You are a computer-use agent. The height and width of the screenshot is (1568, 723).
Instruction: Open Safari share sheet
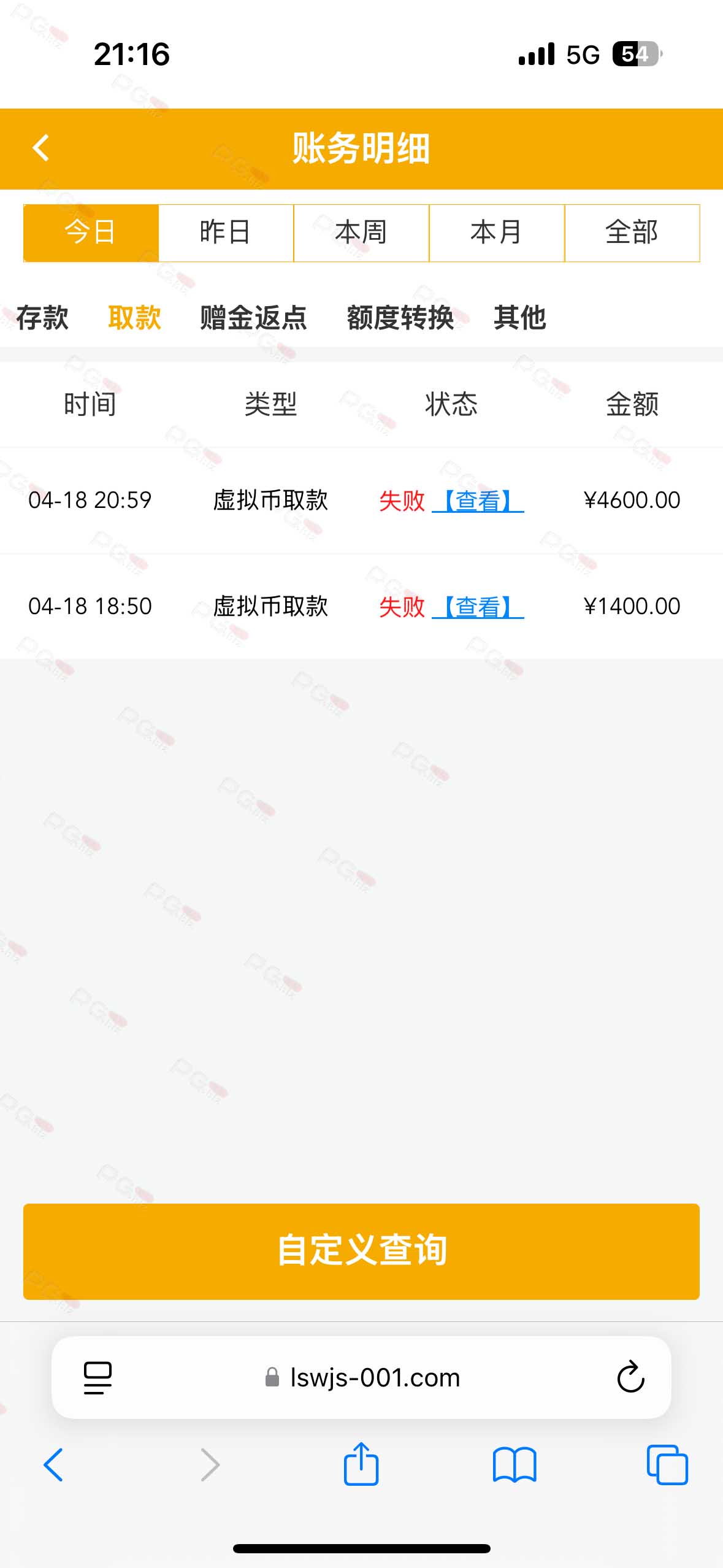[x=361, y=1464]
